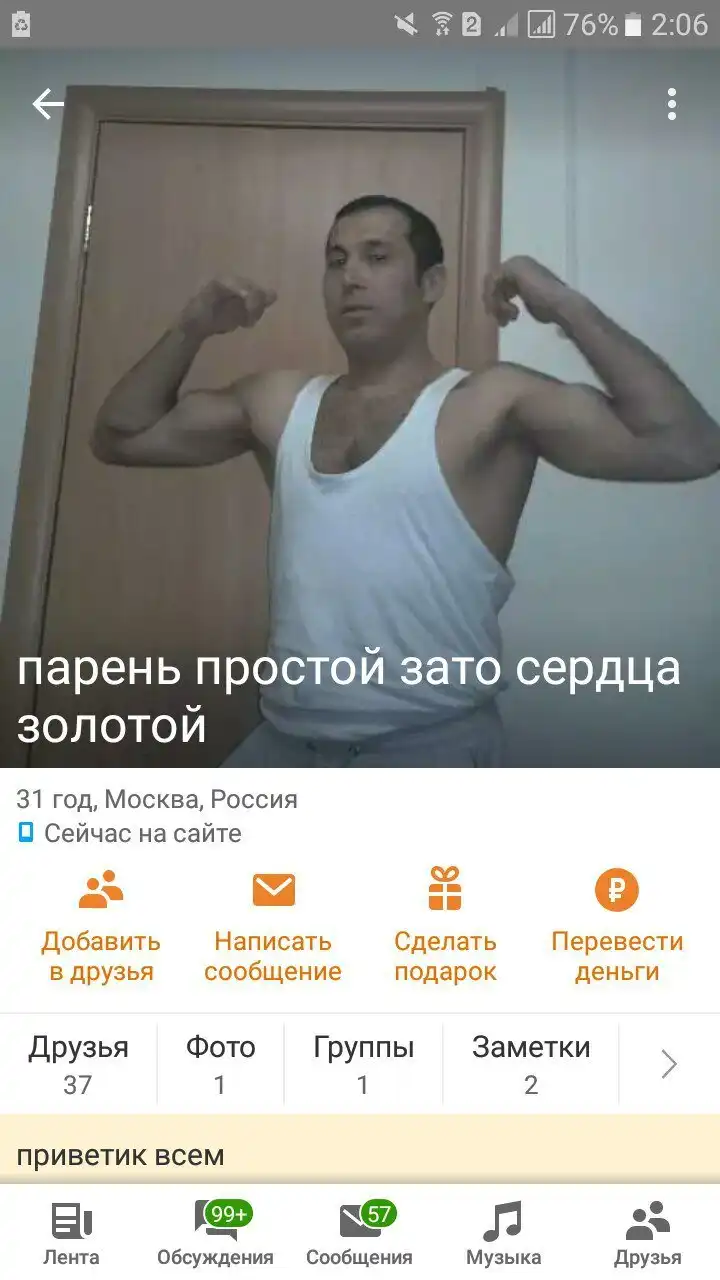720x1280 pixels.
Task: Open the Группы section
Action: click(363, 1064)
